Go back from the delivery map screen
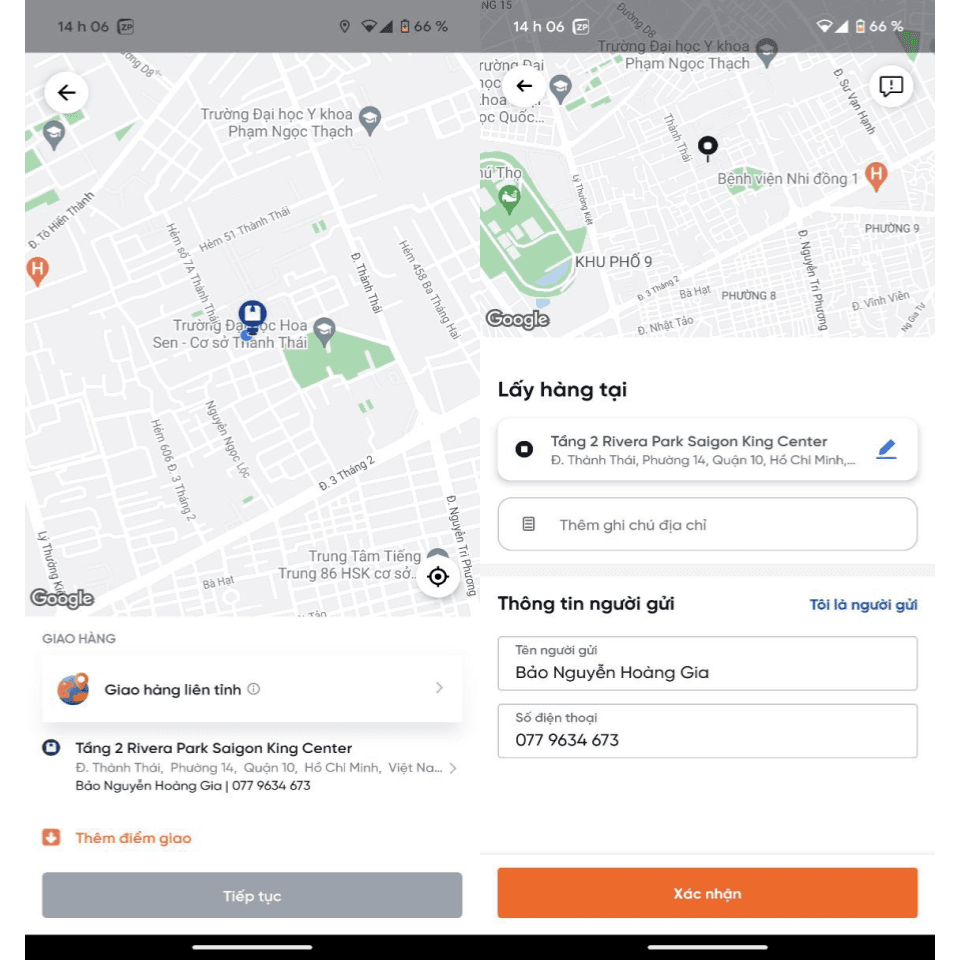This screenshot has width=960, height=960. click(67, 93)
